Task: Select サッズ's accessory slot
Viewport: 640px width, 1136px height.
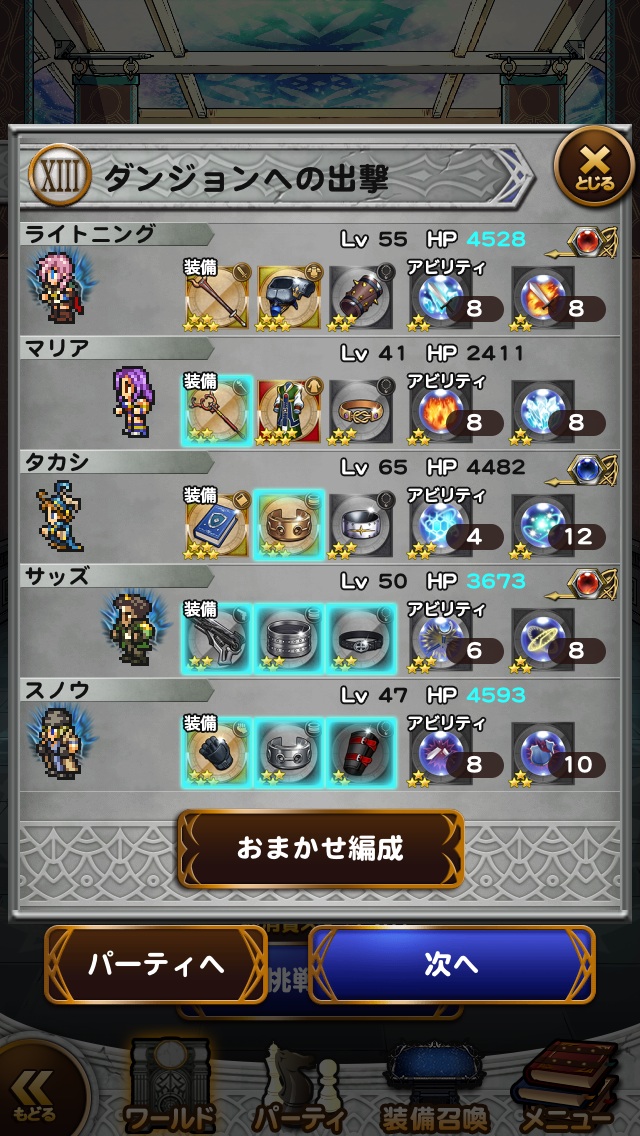Action: point(360,638)
